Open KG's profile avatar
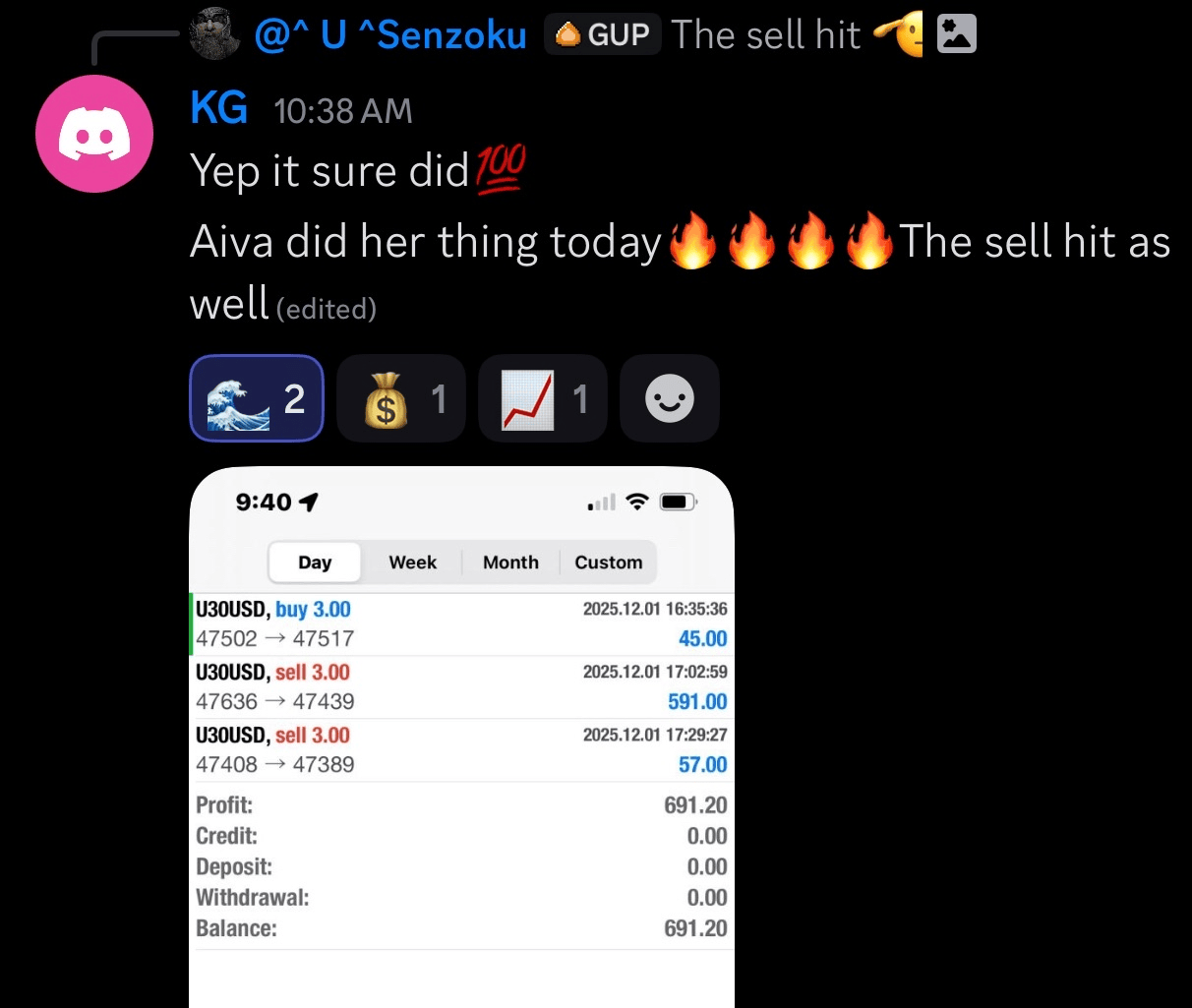Screen dimensions: 1192x1008 [x=94, y=134]
